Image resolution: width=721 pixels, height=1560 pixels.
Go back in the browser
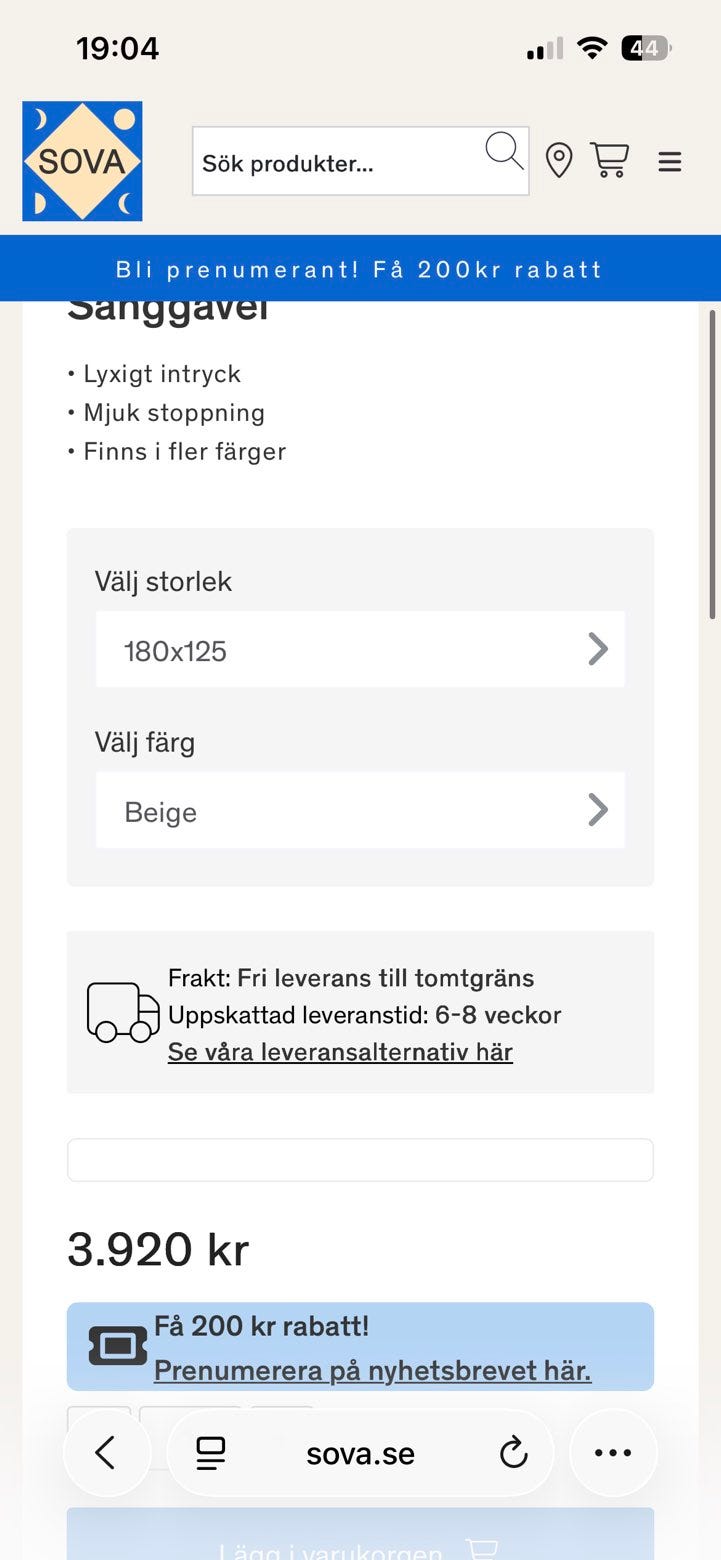click(105, 1453)
